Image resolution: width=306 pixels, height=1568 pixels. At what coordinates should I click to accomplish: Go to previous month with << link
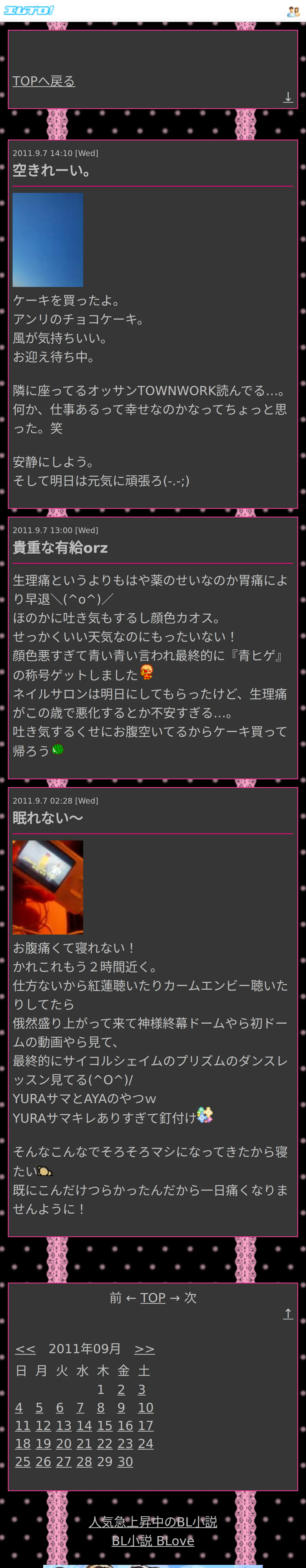click(25, 1348)
